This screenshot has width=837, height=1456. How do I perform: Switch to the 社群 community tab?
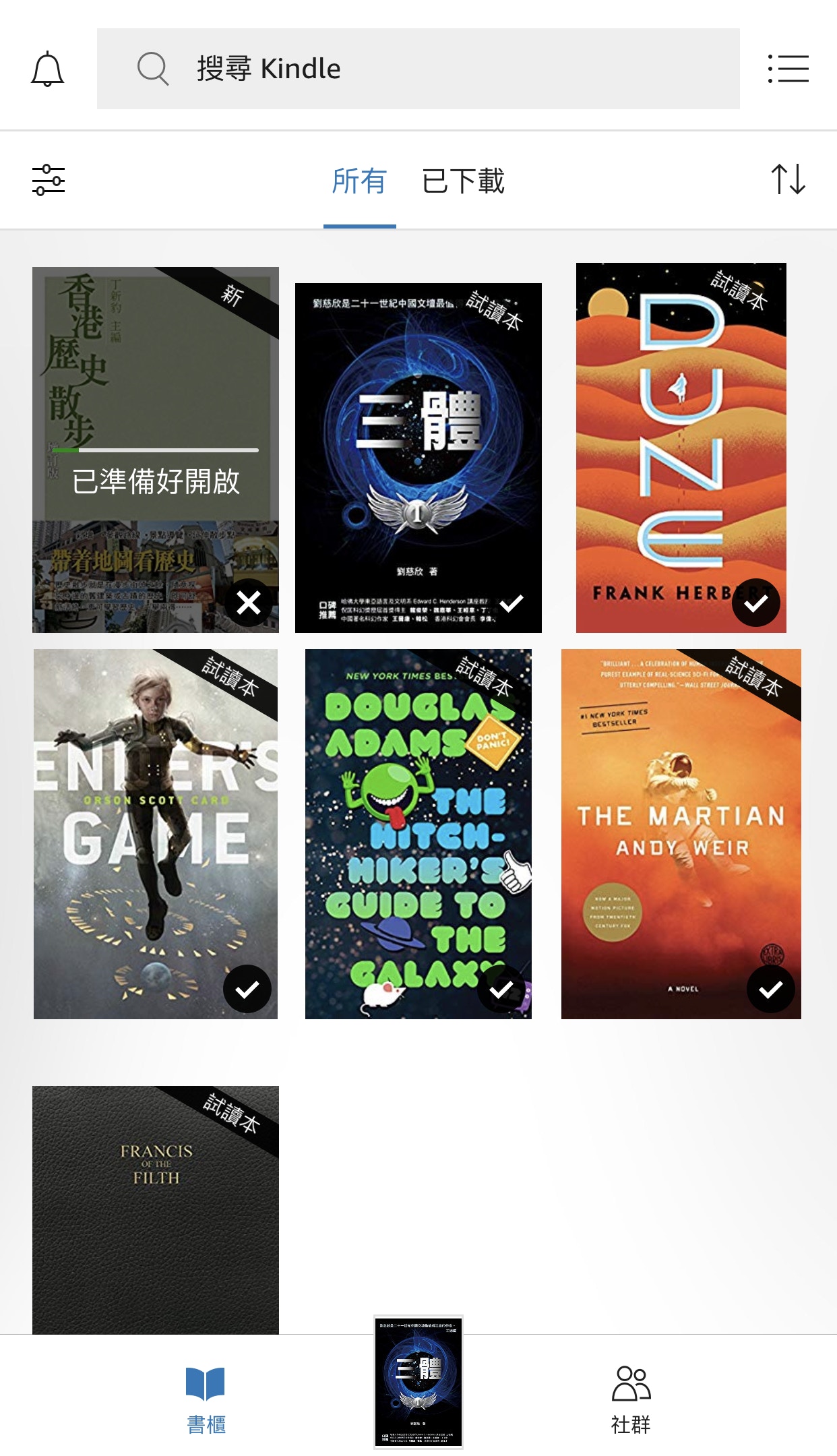(x=631, y=1399)
